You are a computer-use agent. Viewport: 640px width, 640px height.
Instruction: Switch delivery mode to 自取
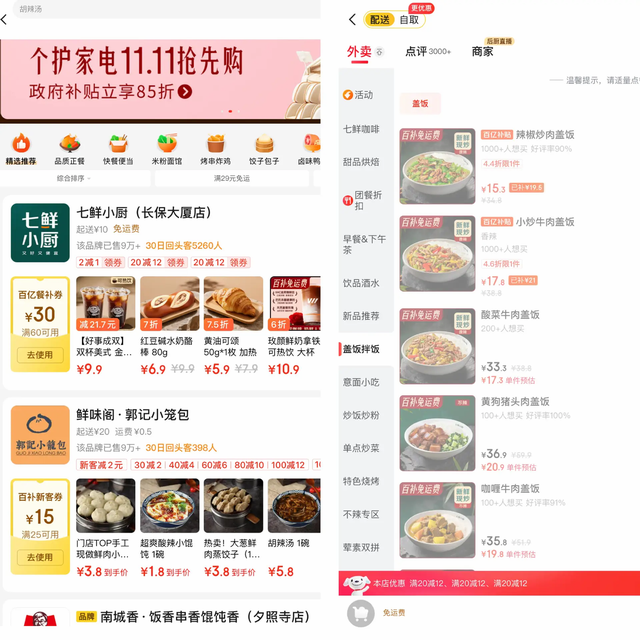pyautogui.click(x=409, y=20)
